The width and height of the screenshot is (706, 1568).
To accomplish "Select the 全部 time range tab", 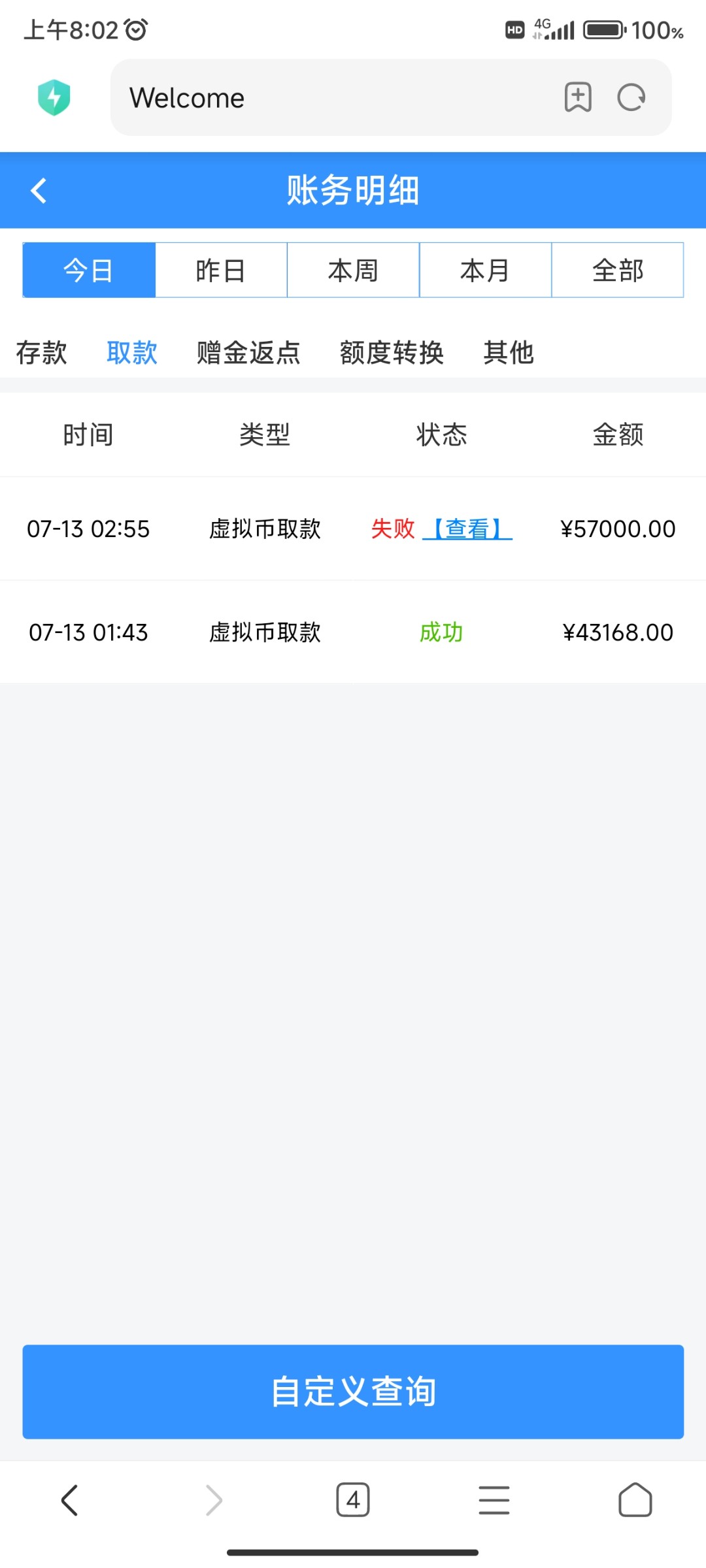I will click(x=617, y=270).
